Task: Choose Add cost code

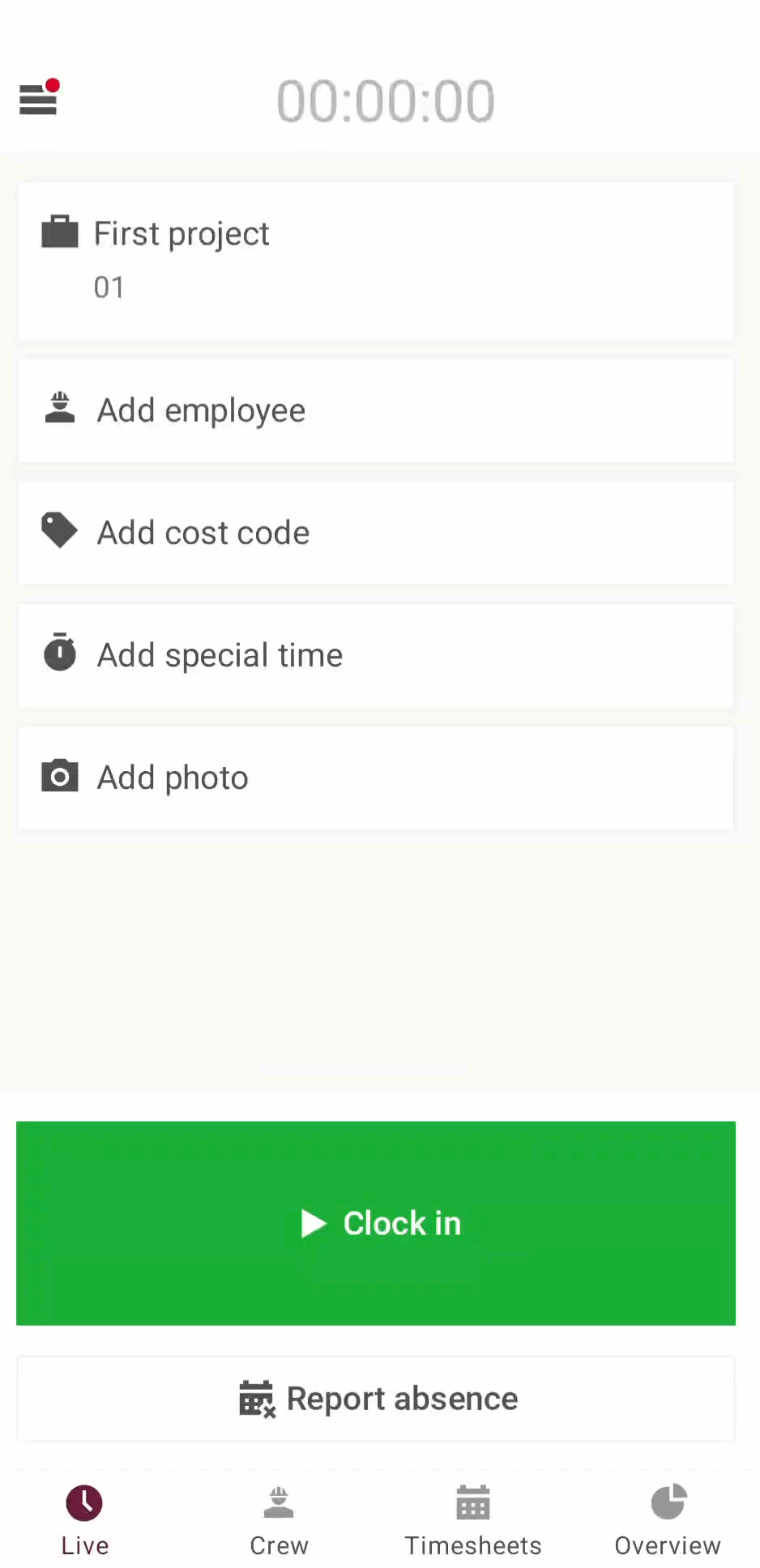Action: [375, 533]
